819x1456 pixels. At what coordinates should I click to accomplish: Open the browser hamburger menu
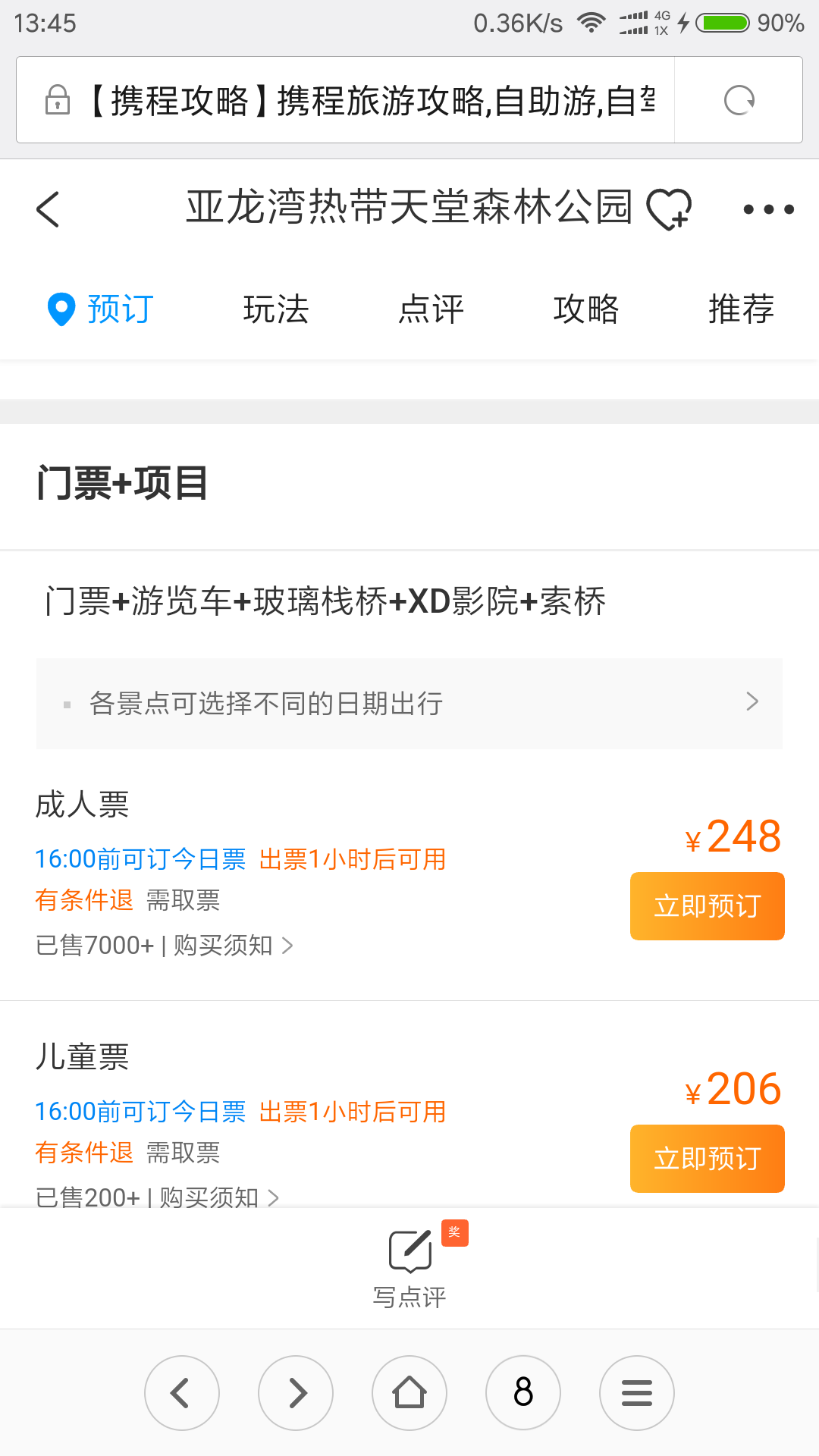[637, 1393]
